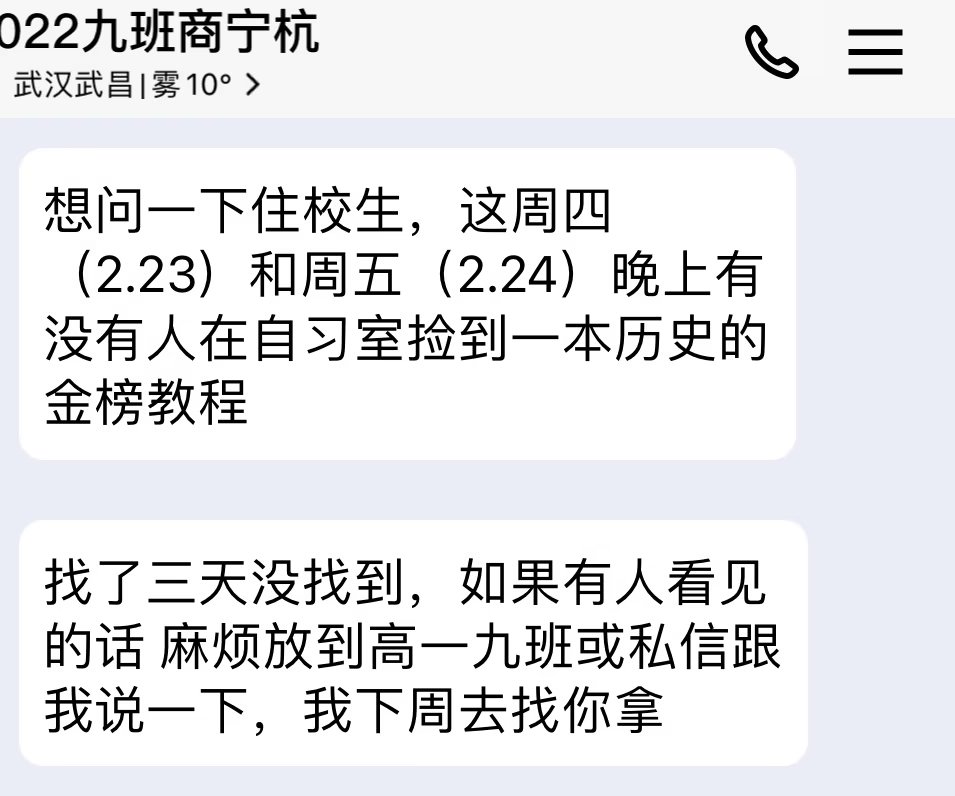Open the 武汉武昌 weather and location details
This screenshot has width=955, height=796.
pyautogui.click(x=136, y=86)
